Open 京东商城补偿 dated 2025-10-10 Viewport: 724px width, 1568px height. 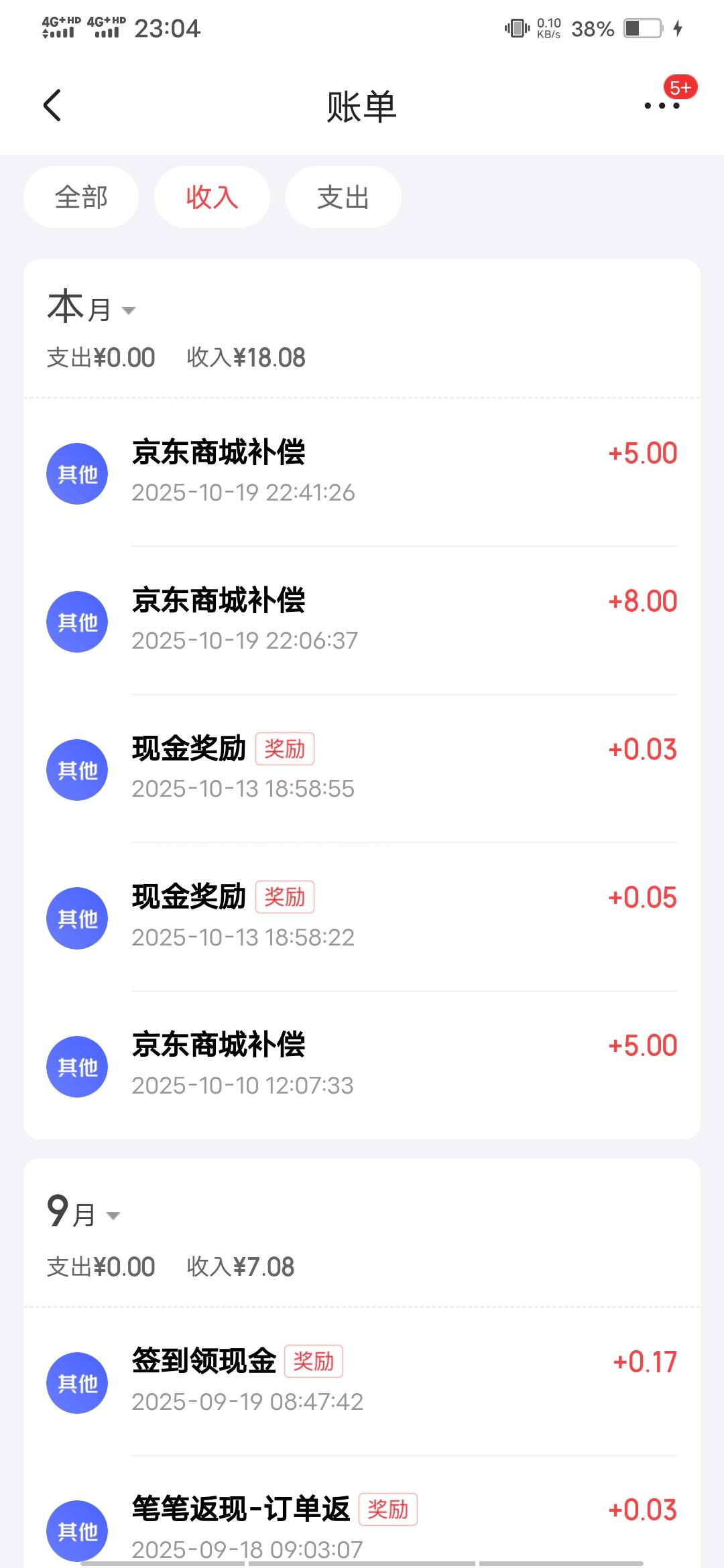coord(362,1065)
